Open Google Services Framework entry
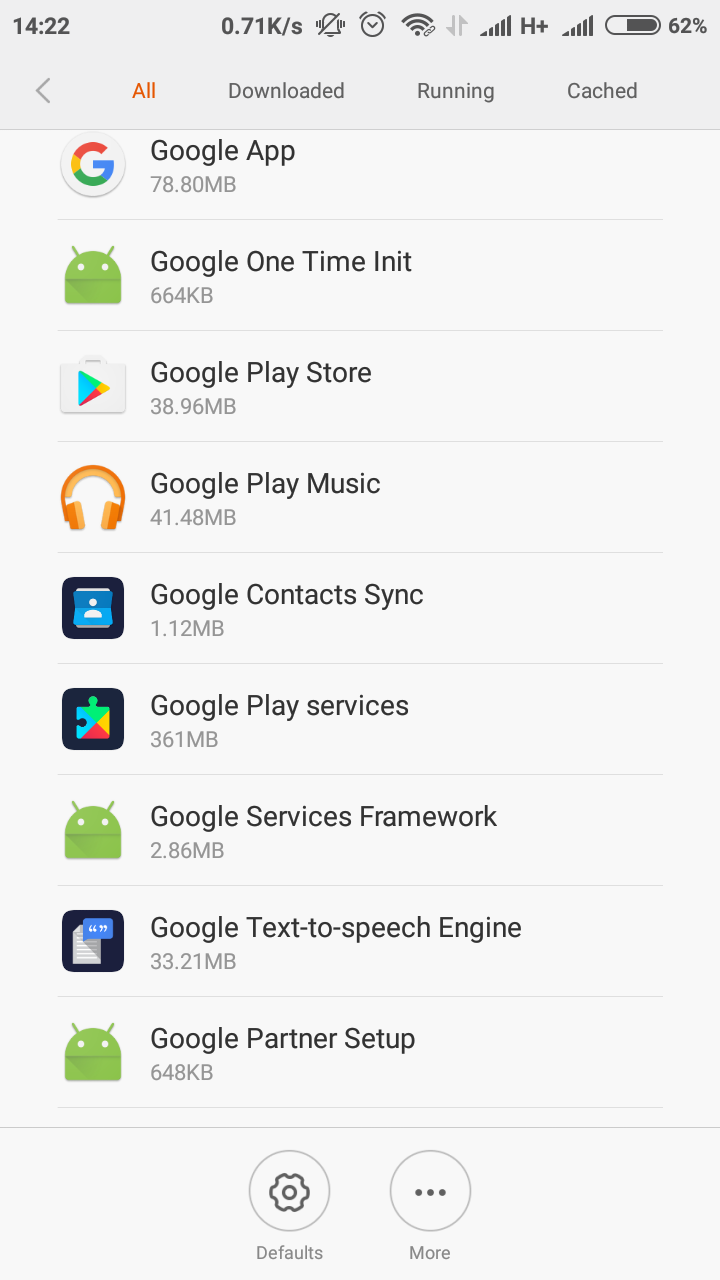 click(x=360, y=831)
